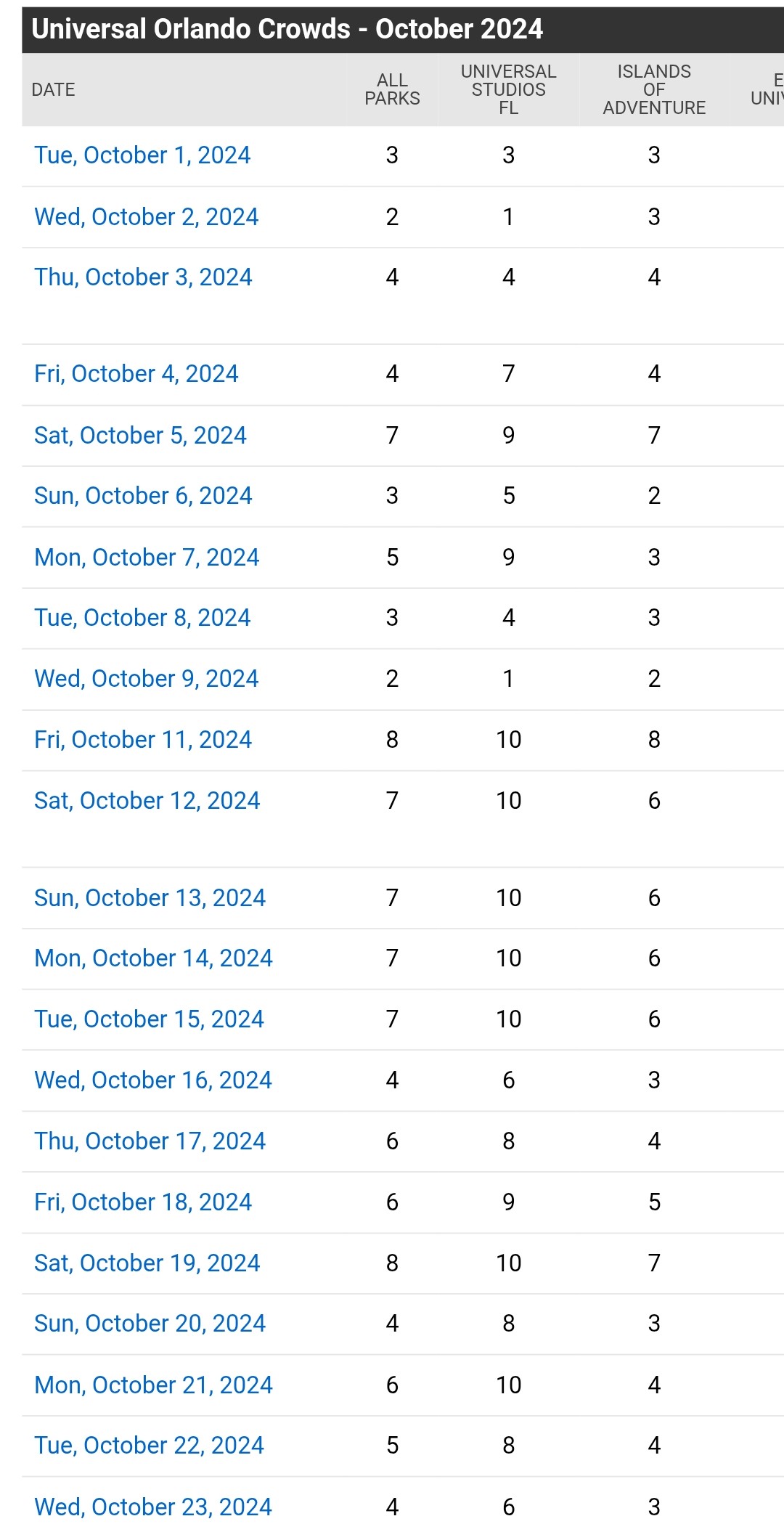View Wed, October 16, 2024 details
Screen dimensions: 784x1532
(152, 1080)
